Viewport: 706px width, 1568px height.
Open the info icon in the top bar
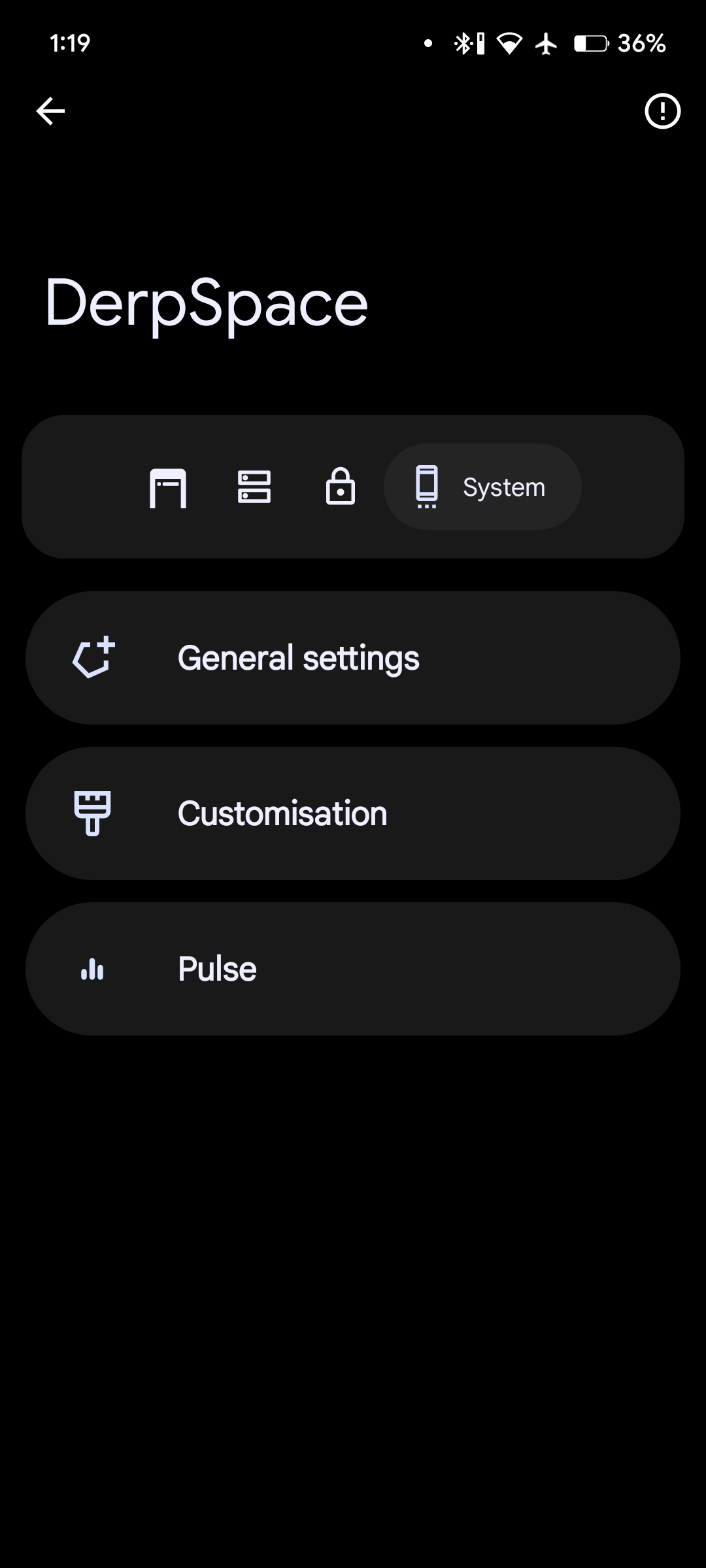click(662, 111)
